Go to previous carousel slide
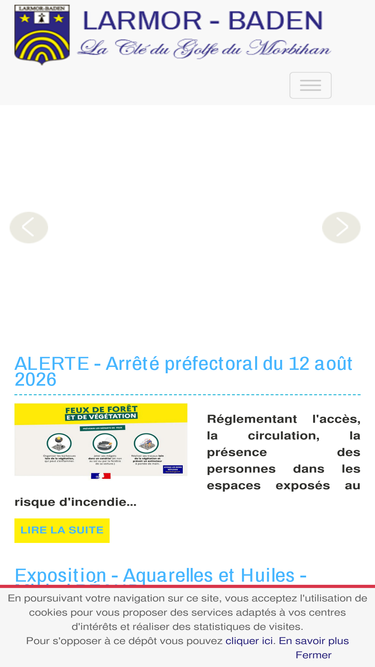The width and height of the screenshot is (375, 667). (28, 228)
